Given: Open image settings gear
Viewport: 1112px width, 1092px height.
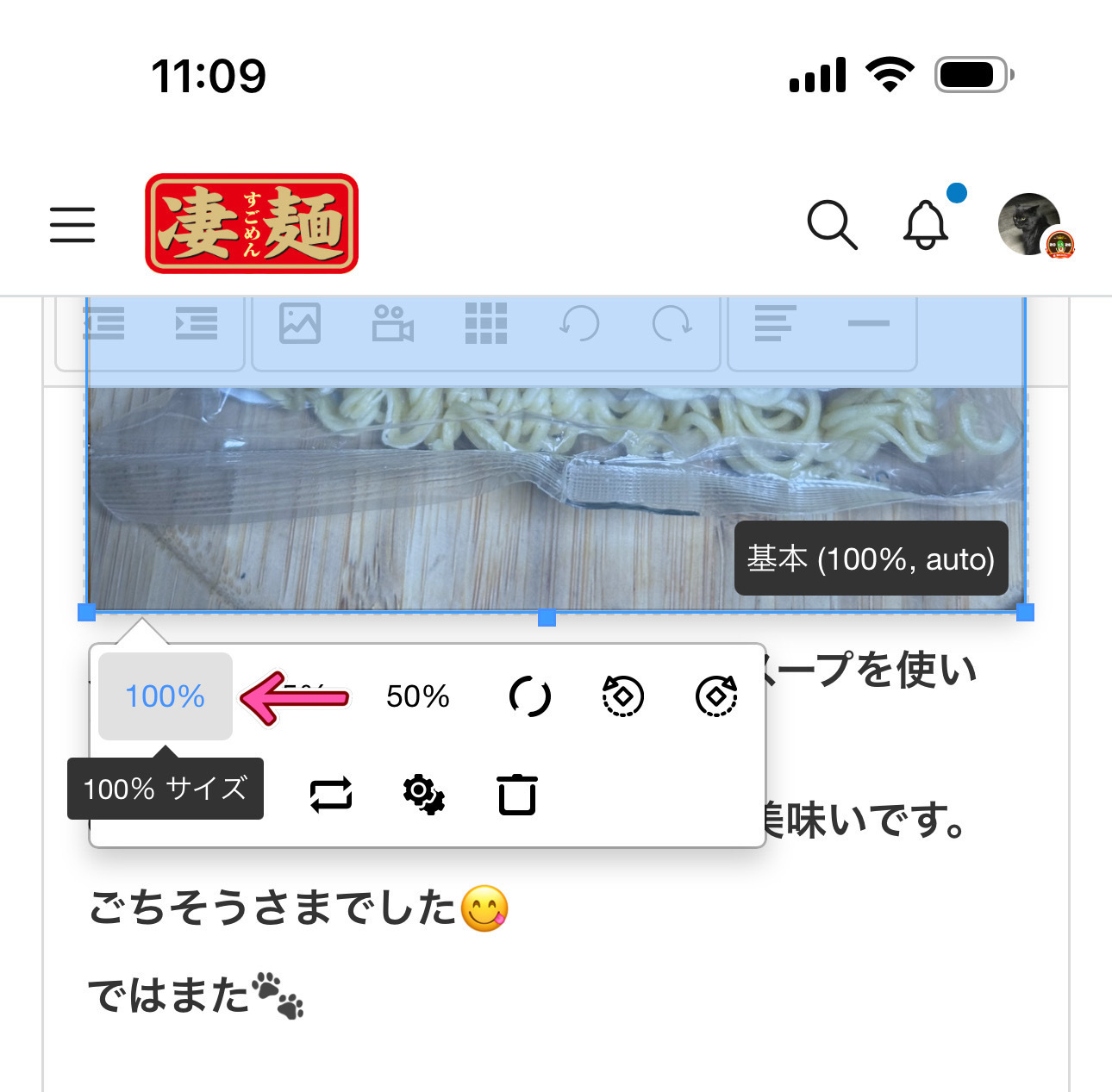Looking at the screenshot, I should click(x=423, y=794).
